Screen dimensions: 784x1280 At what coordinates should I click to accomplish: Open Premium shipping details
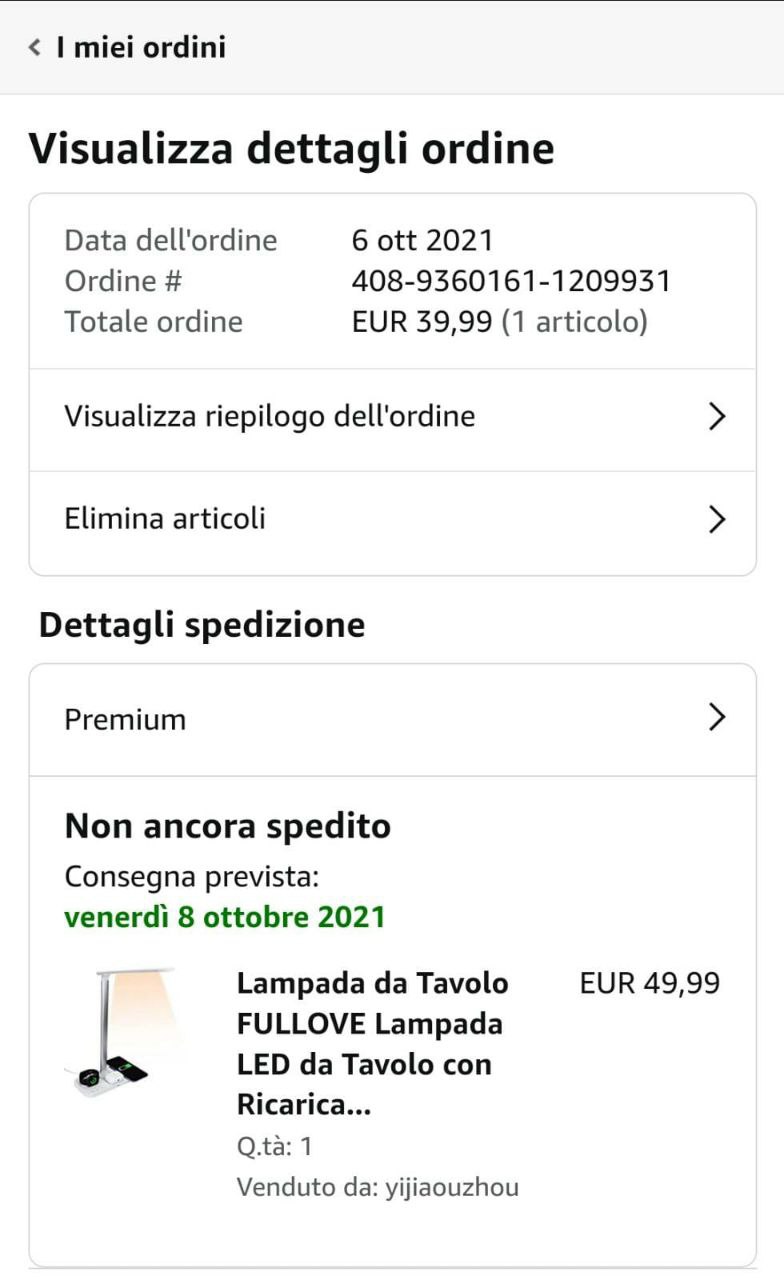[x=392, y=719]
